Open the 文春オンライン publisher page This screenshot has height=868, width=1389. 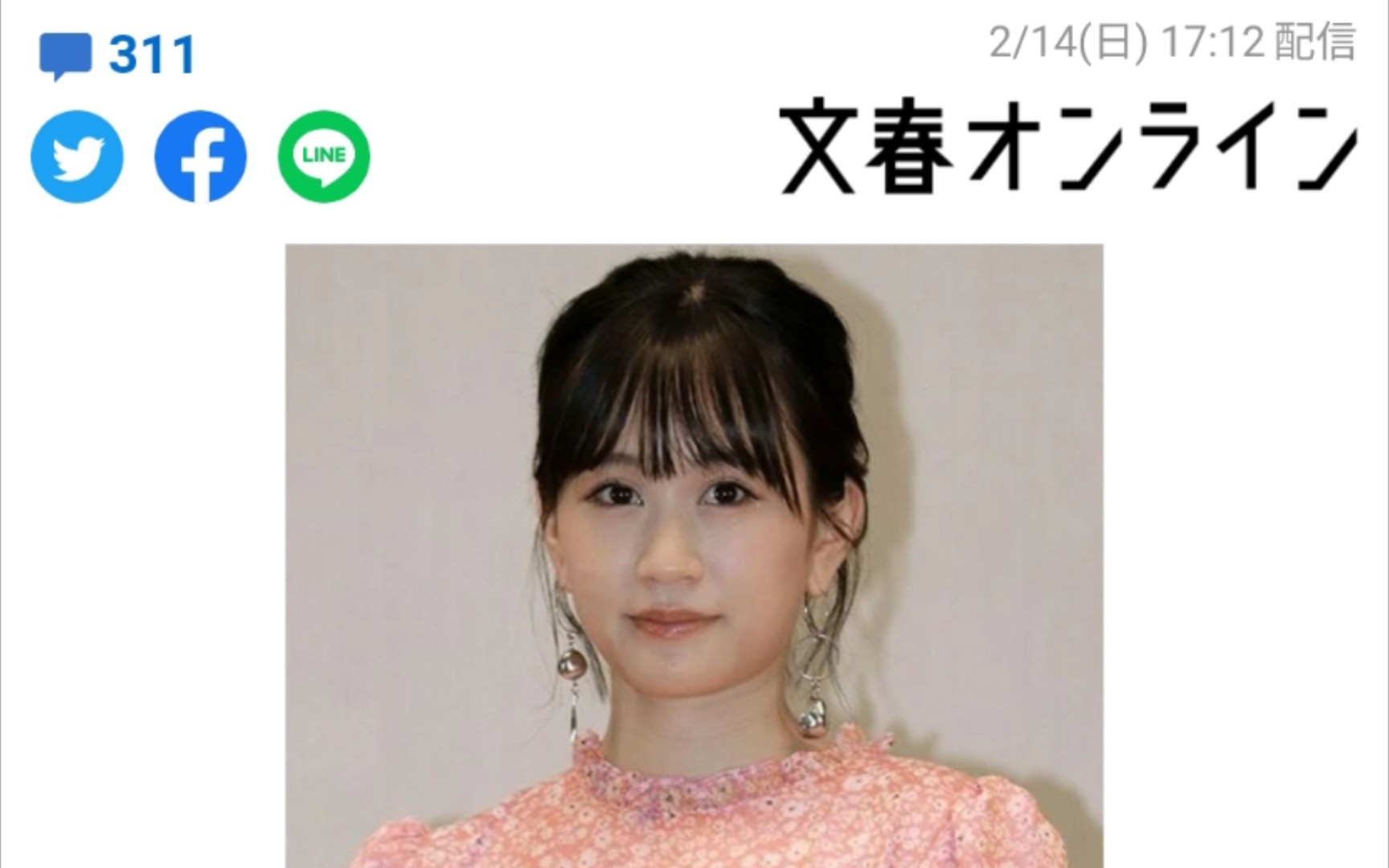pos(1067,146)
